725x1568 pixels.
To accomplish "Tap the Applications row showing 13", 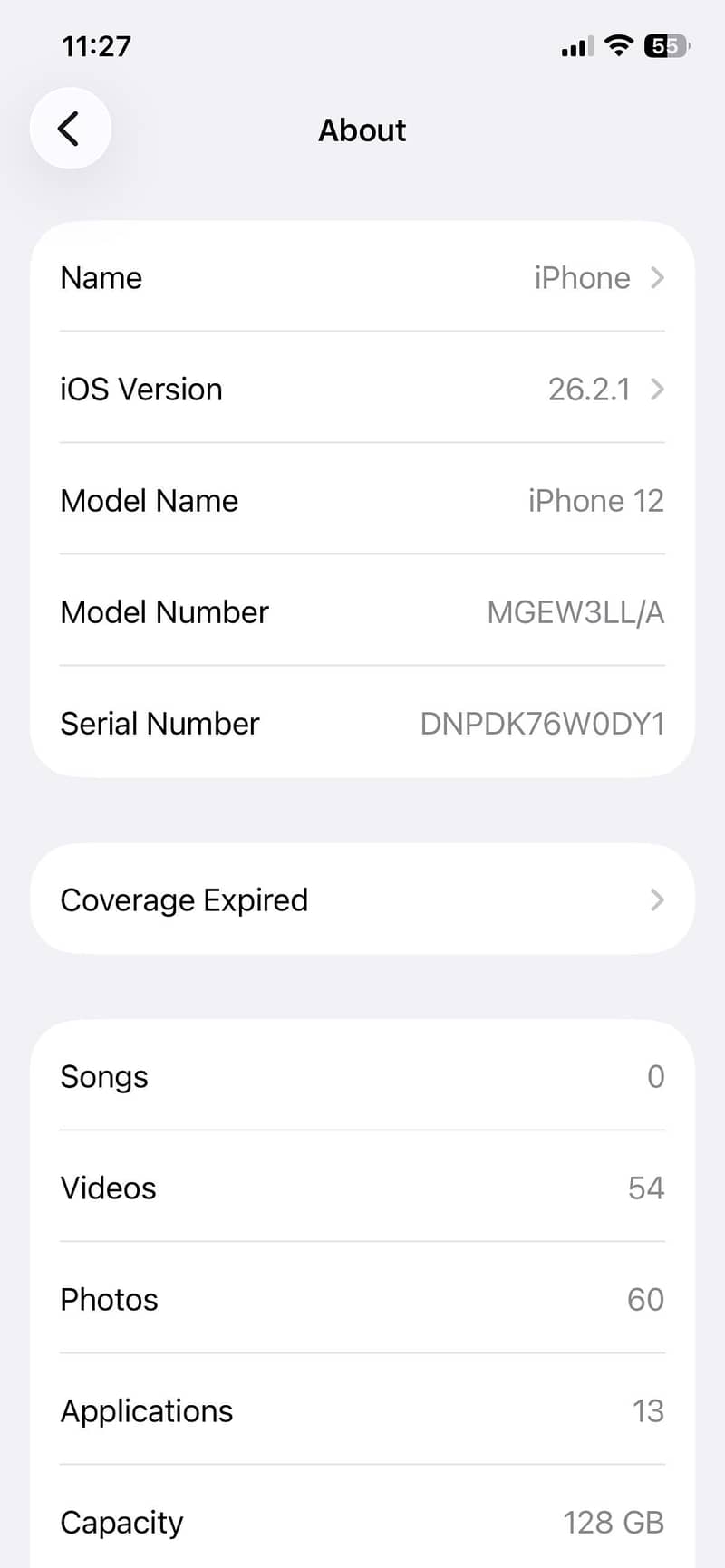I will click(362, 1410).
